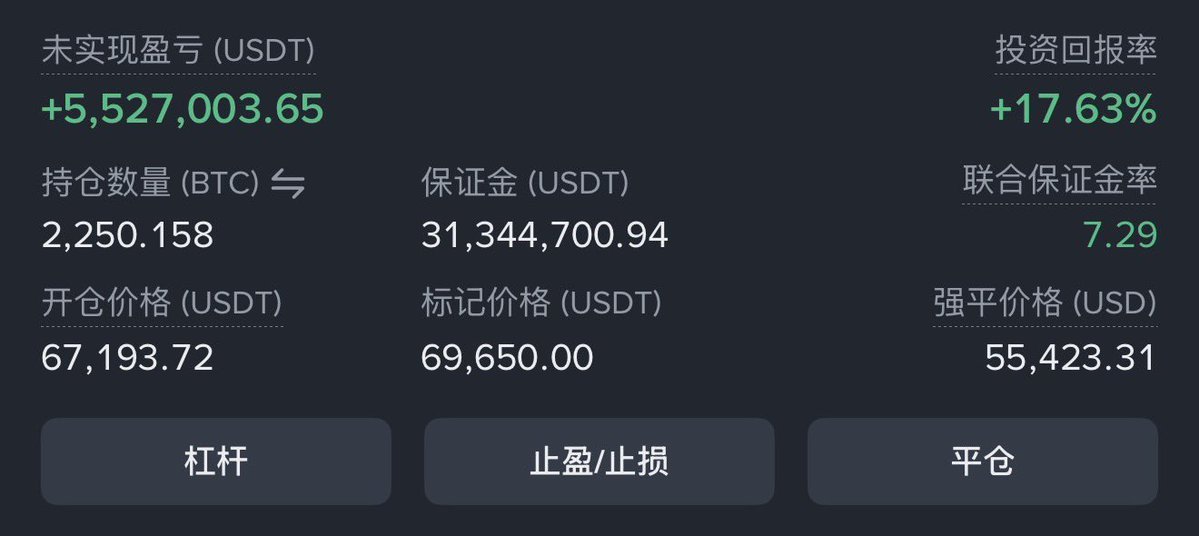Viewport: 1199px width, 536px height.
Task: Show the 强平价格 explanation
Action: click(1044, 303)
